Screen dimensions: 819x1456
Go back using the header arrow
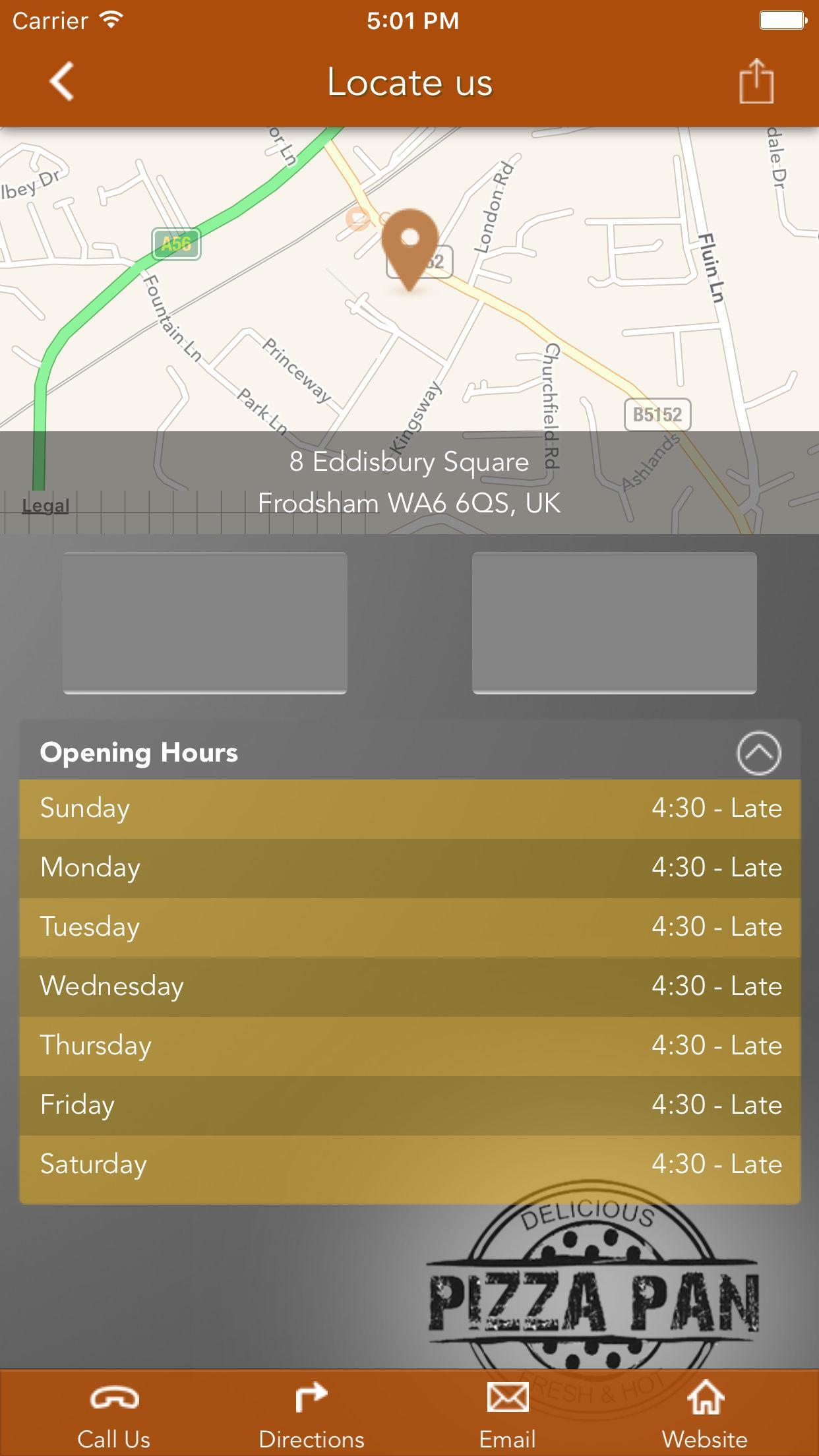coord(61,82)
